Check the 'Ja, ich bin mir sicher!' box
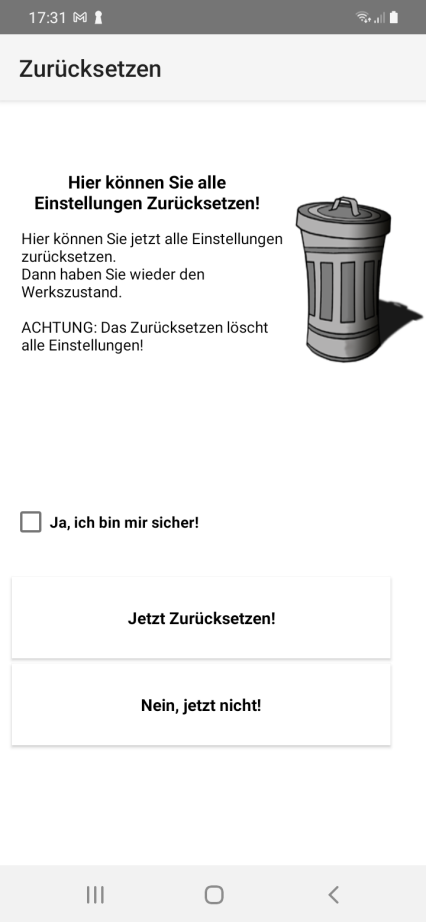Screen dimensions: 426x922 point(31,522)
